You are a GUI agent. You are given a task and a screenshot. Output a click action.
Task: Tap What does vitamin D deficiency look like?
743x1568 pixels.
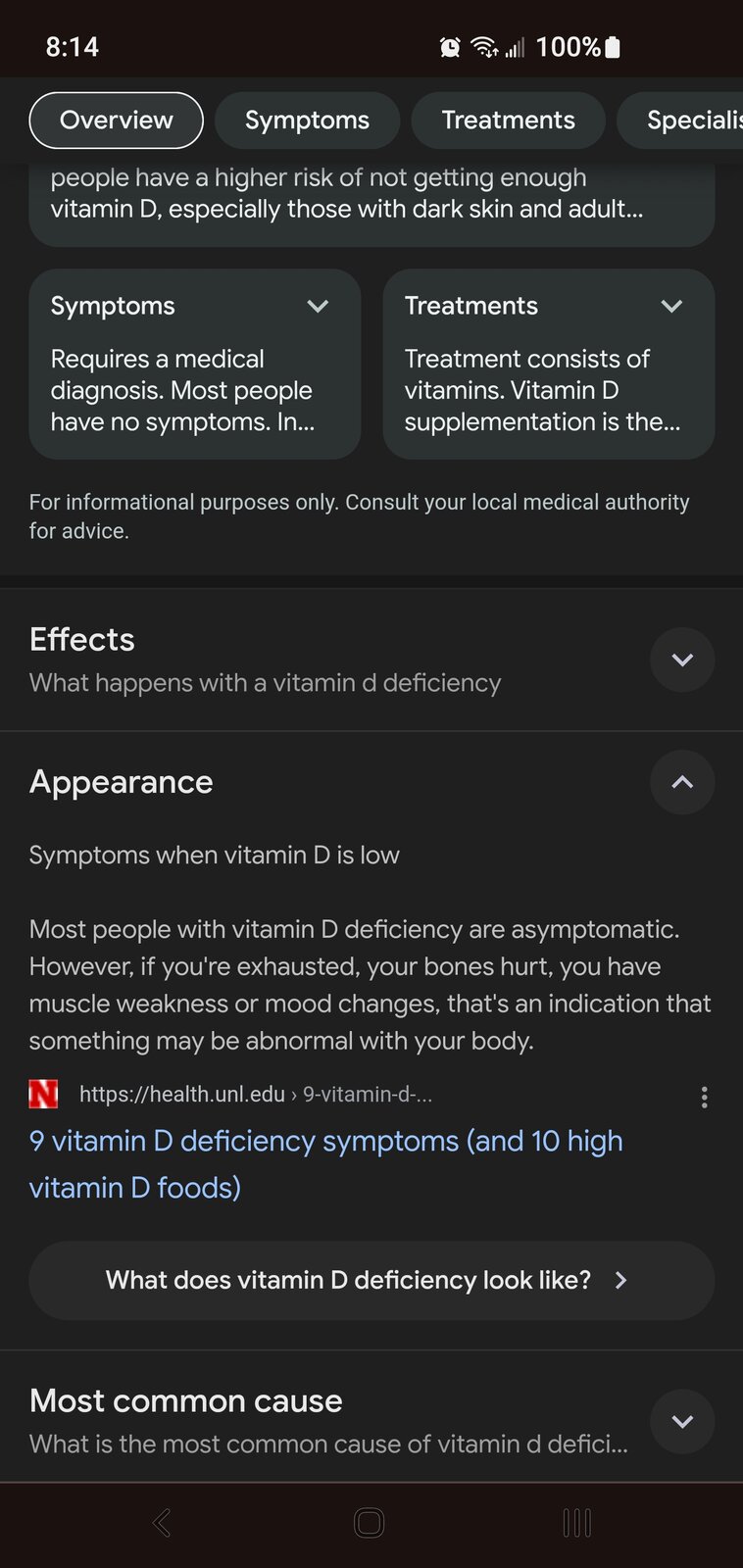[x=371, y=1280]
